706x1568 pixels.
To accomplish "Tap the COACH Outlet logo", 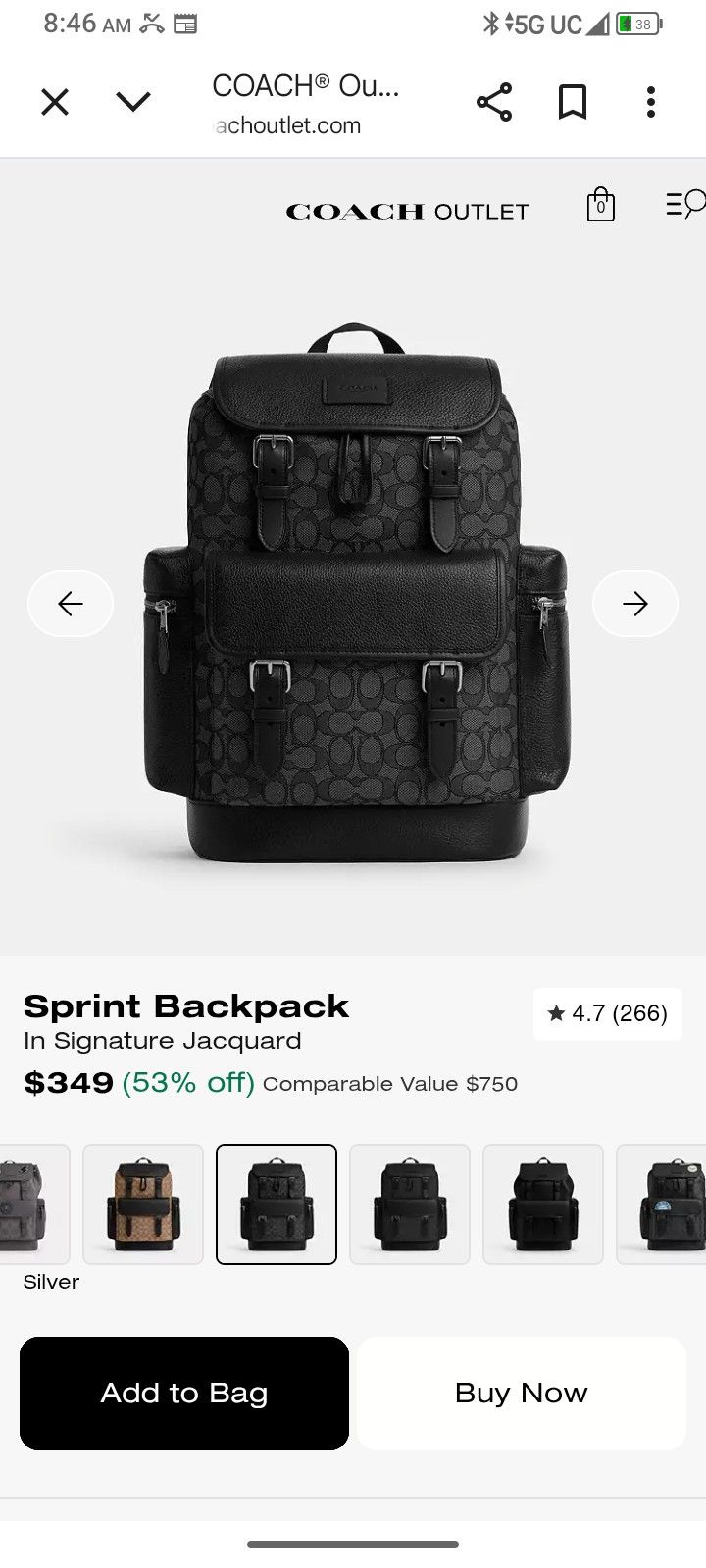I will (x=406, y=209).
